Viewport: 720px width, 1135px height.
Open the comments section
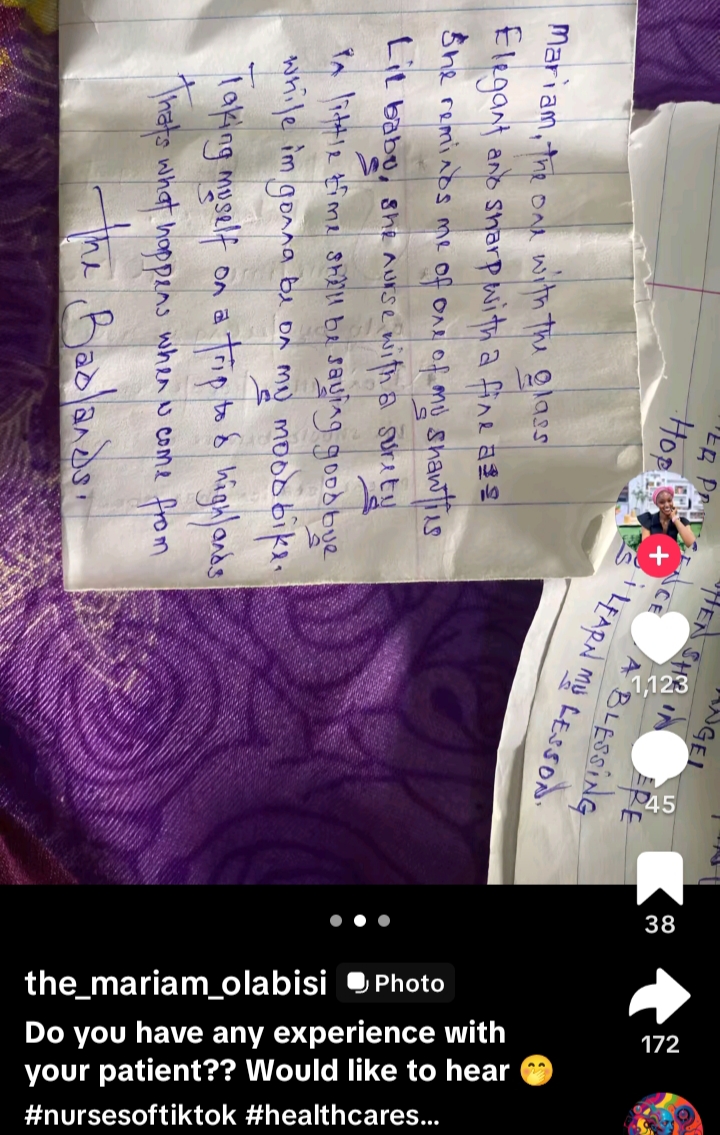click(x=660, y=760)
